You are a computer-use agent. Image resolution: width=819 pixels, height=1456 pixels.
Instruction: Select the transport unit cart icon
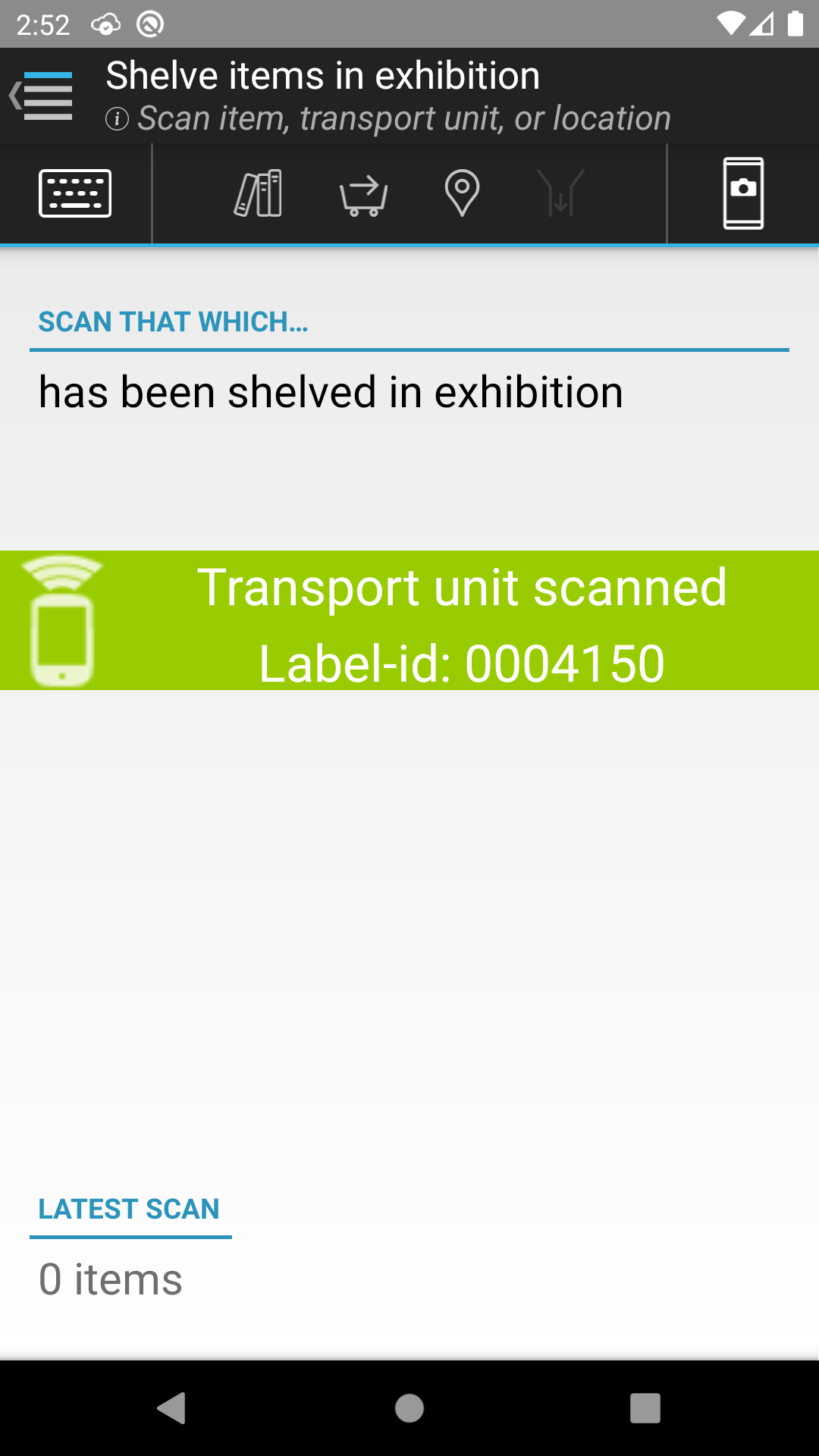click(364, 196)
